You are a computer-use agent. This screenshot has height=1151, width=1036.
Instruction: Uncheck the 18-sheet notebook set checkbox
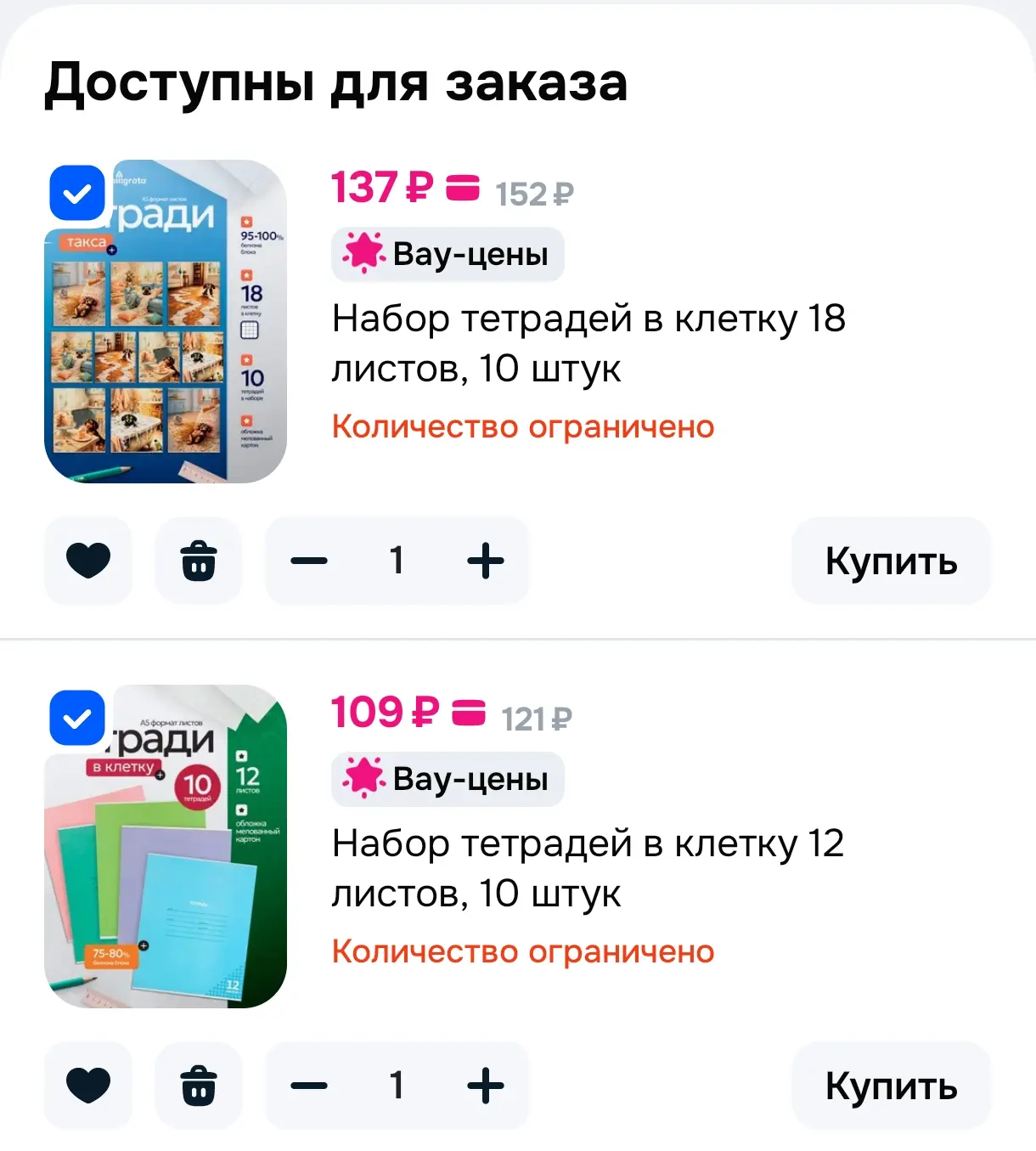[77, 193]
